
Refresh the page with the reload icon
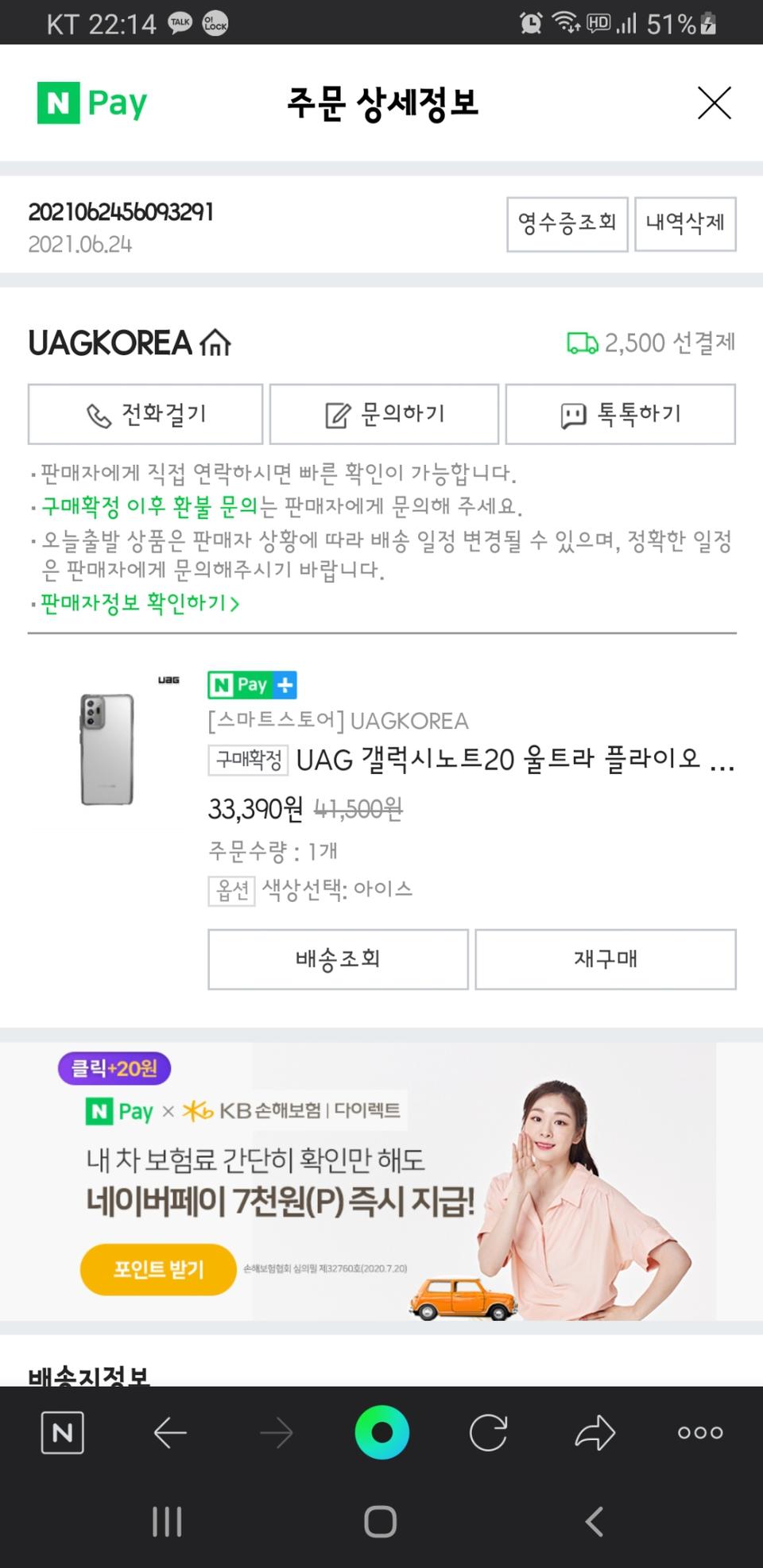coord(487,1433)
